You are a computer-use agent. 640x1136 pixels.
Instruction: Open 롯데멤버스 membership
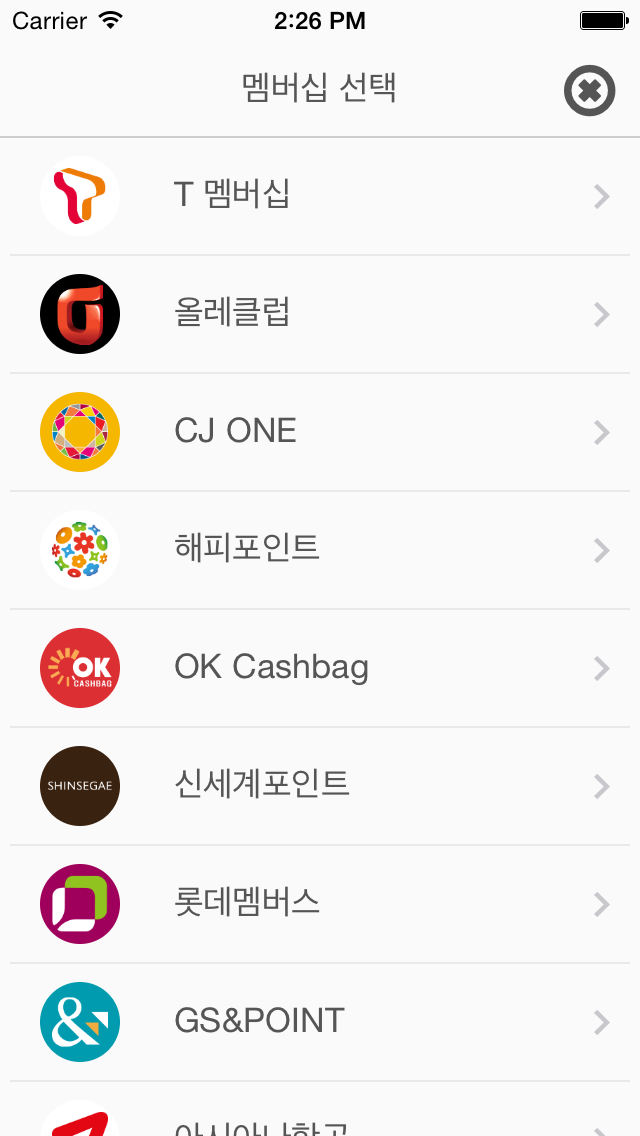tap(320, 905)
